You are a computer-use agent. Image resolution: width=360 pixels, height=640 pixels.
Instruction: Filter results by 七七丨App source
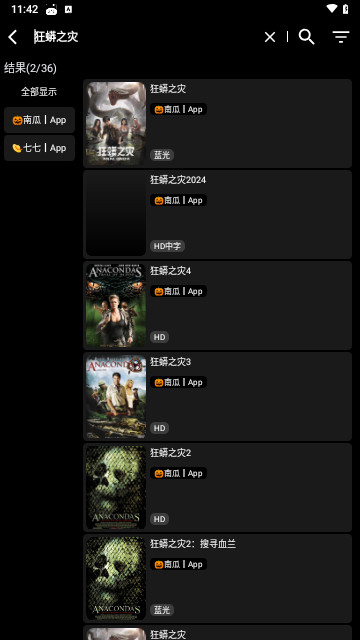pos(39,148)
